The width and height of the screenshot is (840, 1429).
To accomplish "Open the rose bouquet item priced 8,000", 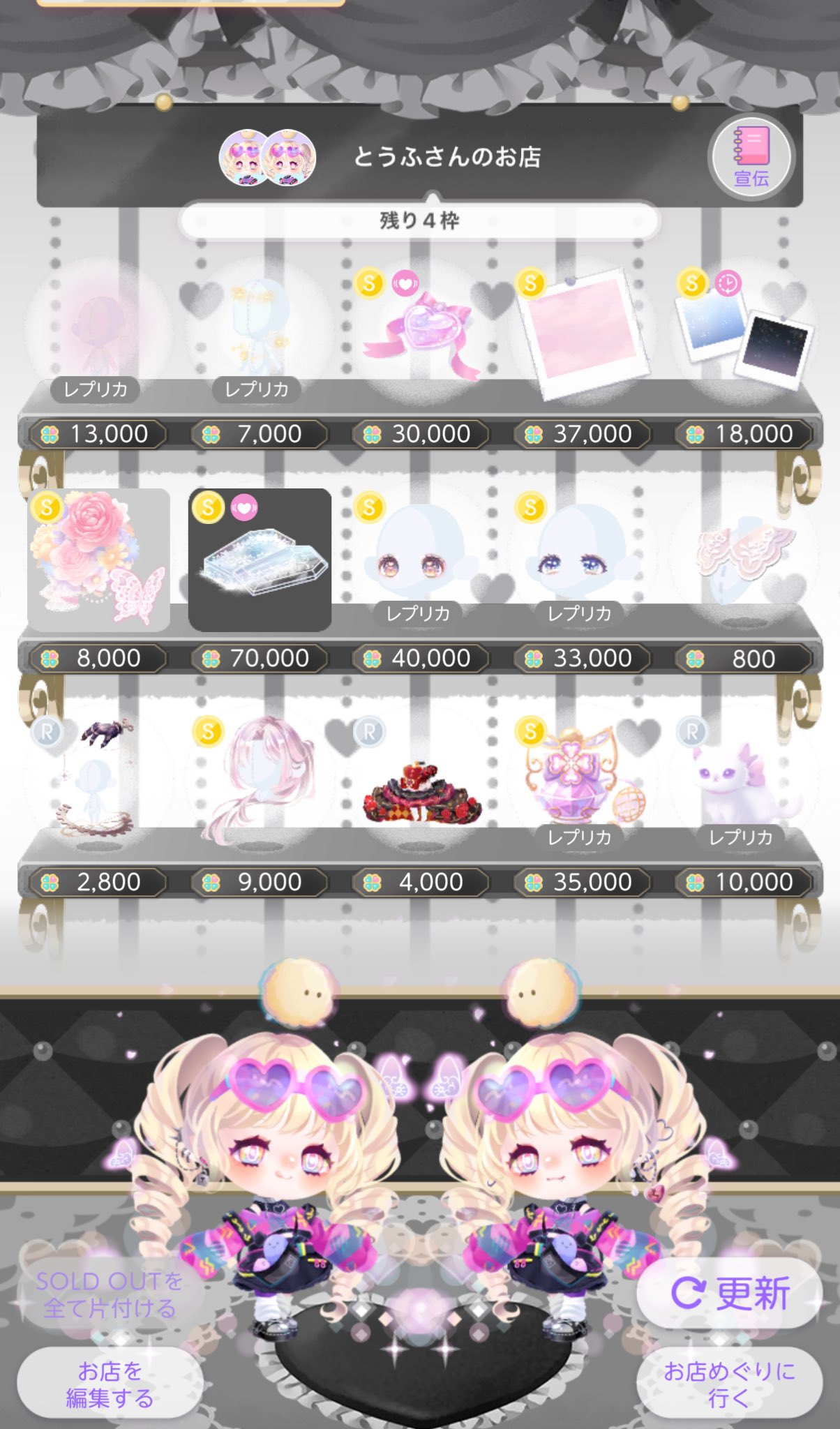I will [x=98, y=560].
